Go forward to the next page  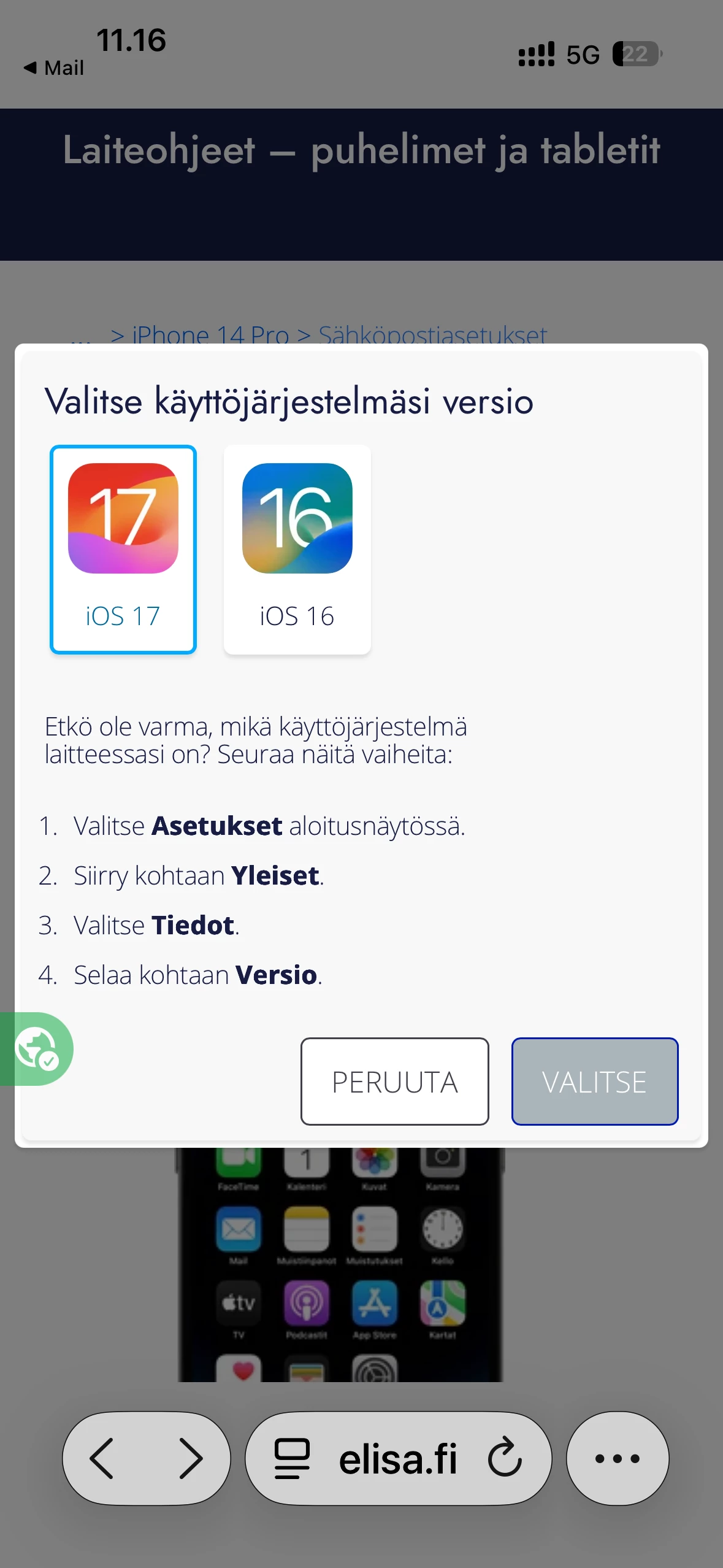pyautogui.click(x=191, y=1458)
